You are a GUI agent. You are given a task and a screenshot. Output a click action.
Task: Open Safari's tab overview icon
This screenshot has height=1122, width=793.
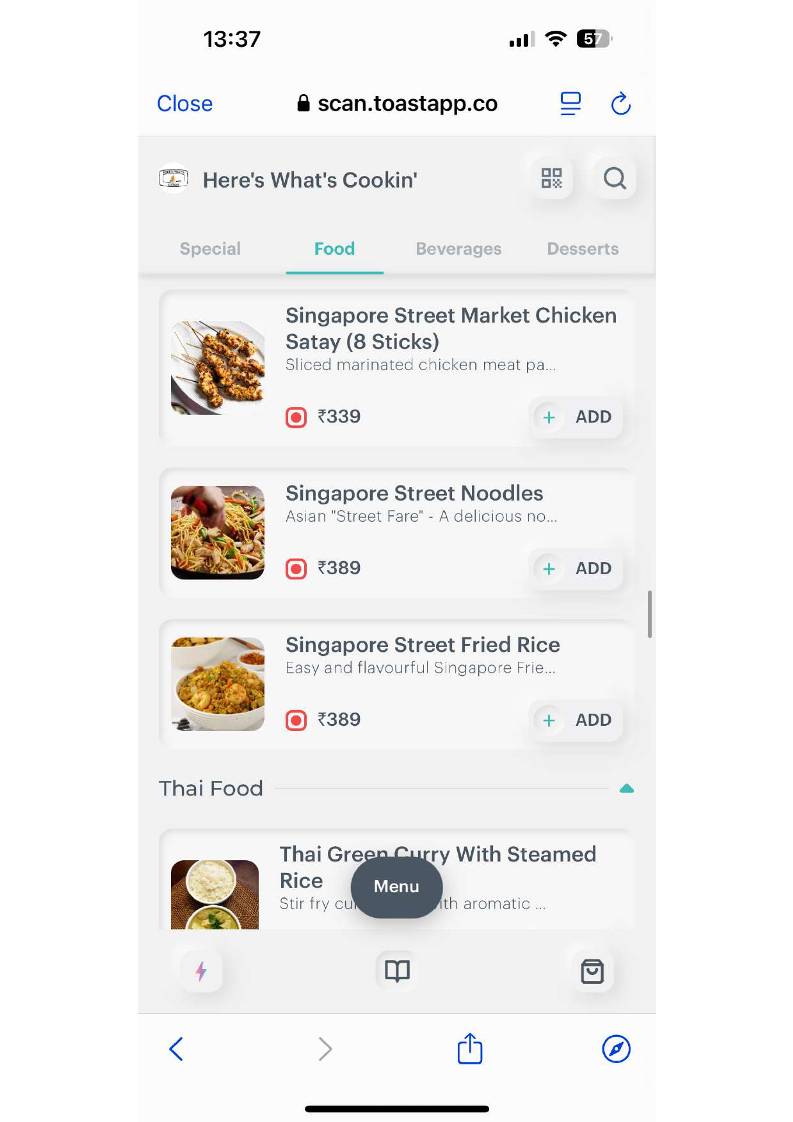click(570, 103)
